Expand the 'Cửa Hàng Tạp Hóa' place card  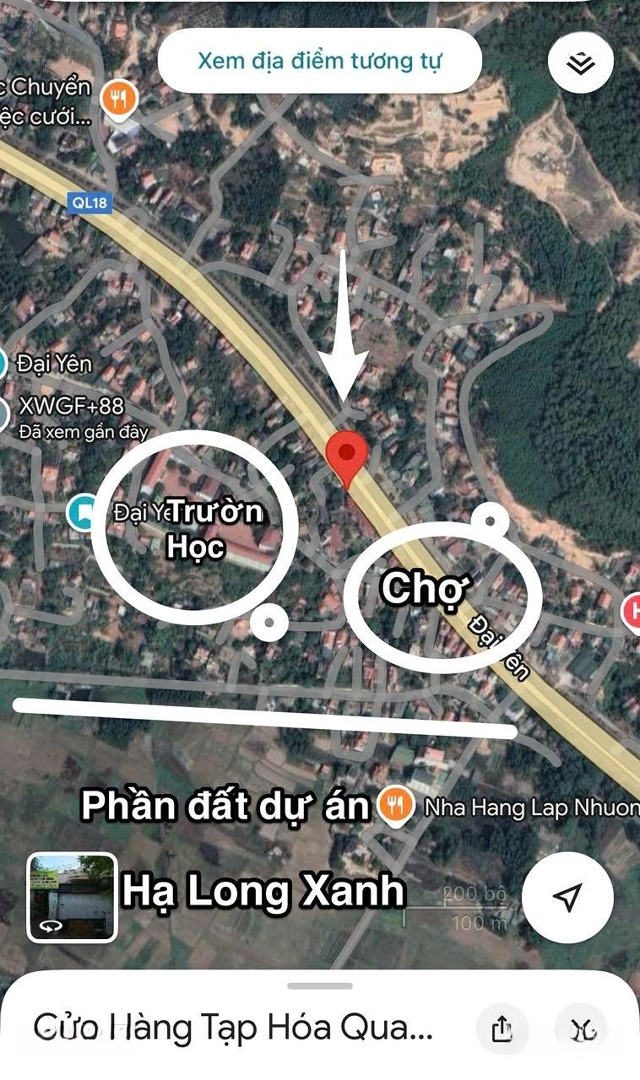point(234,1027)
